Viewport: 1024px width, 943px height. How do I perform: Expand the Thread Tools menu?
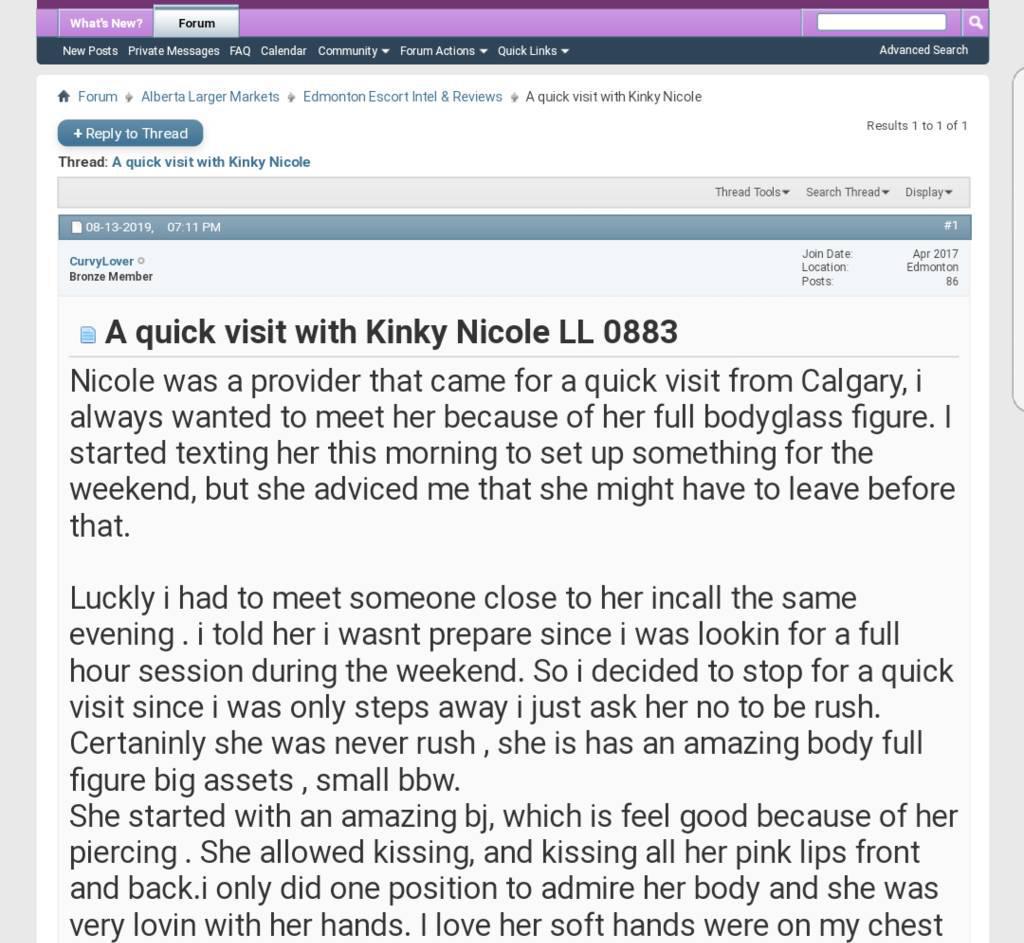(752, 192)
